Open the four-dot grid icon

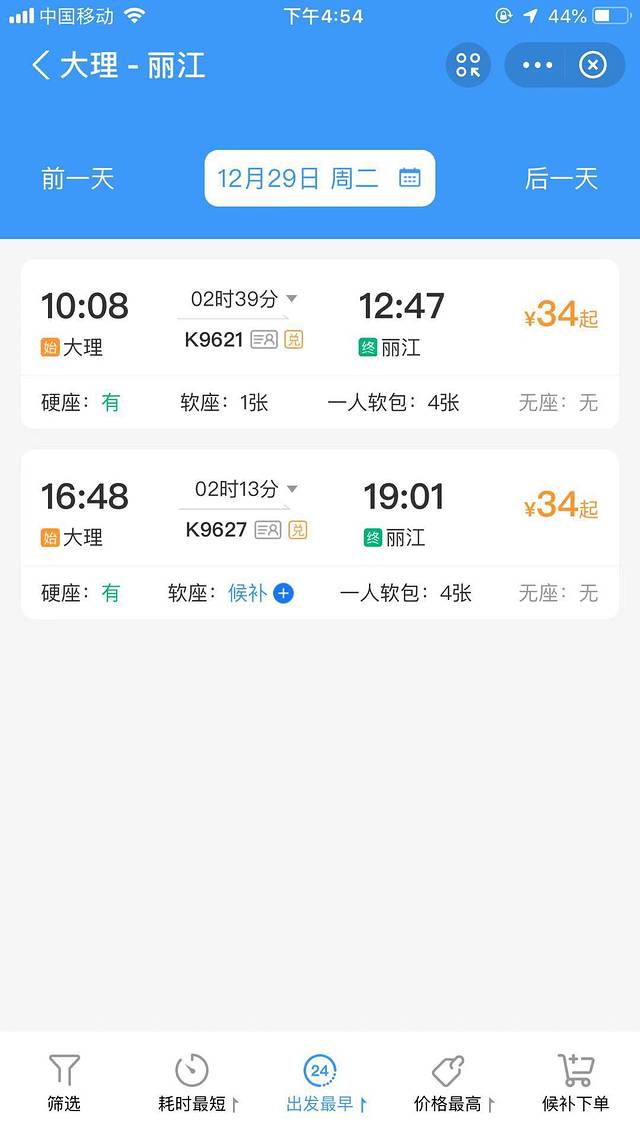[x=468, y=65]
